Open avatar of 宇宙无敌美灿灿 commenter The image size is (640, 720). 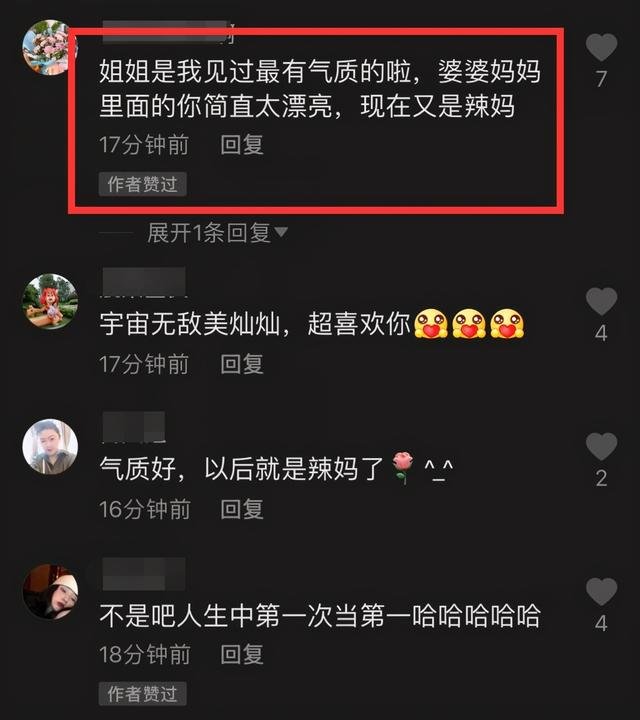(x=50, y=301)
